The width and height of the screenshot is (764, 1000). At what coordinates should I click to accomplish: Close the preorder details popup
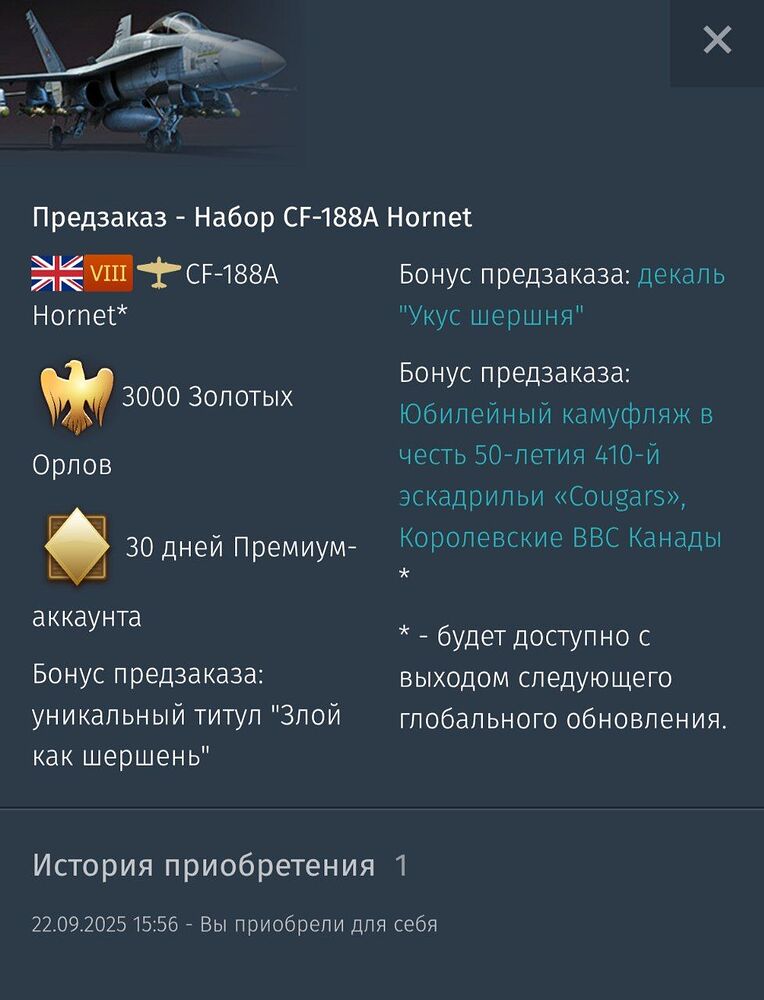point(717,40)
